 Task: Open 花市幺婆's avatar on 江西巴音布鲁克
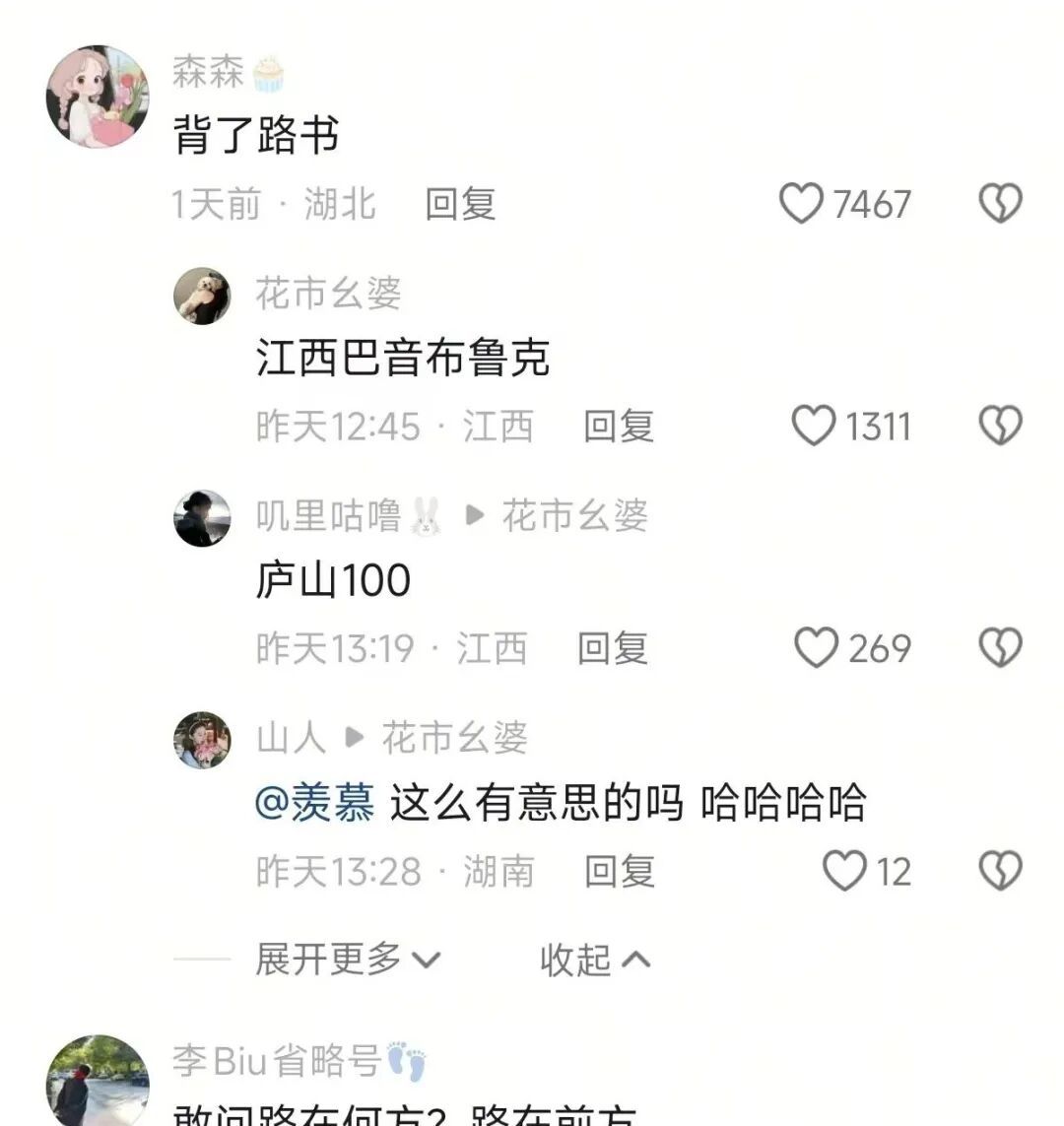(x=202, y=296)
